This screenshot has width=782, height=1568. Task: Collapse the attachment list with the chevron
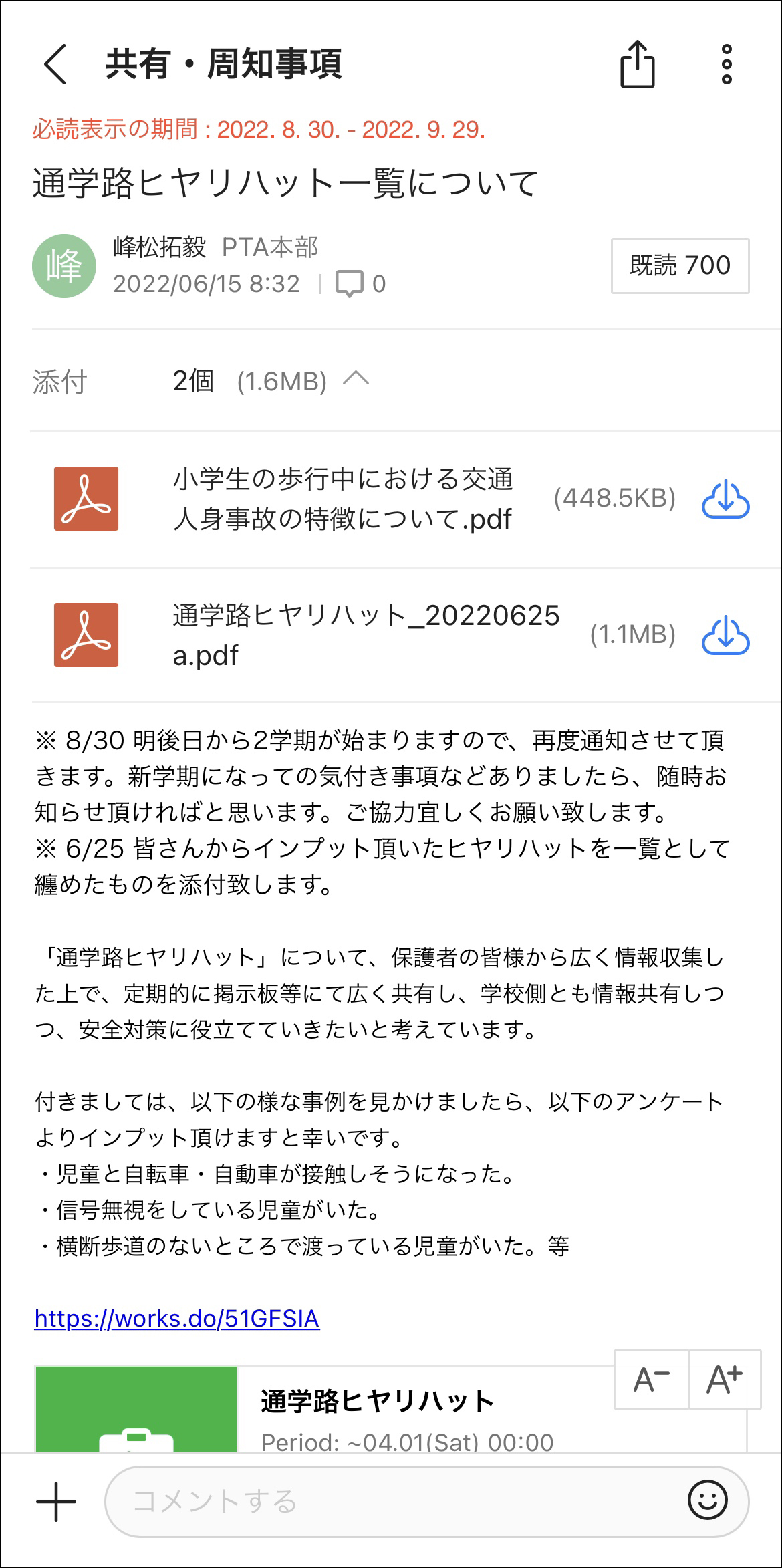coord(358,381)
